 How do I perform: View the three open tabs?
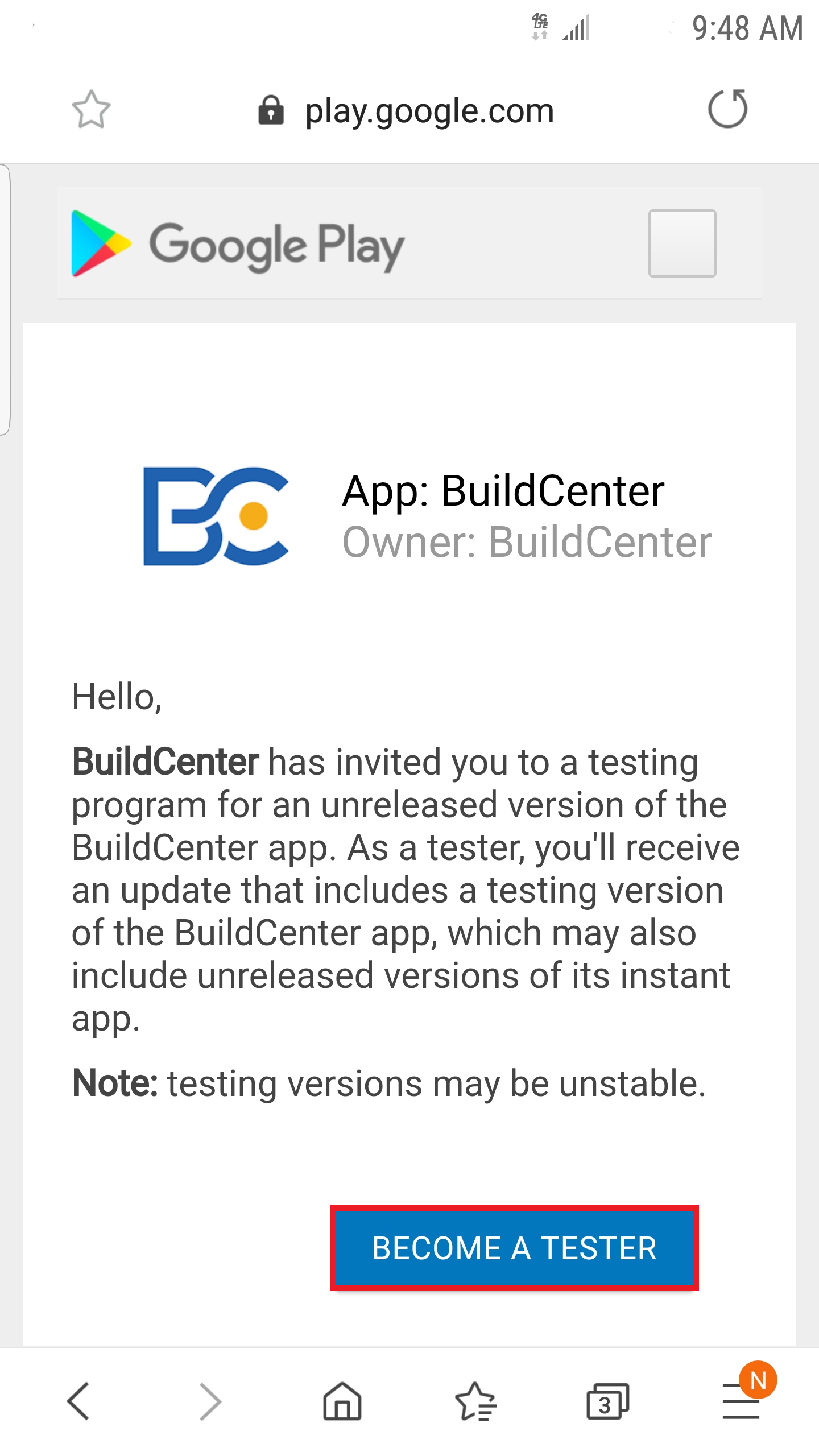point(607,1401)
